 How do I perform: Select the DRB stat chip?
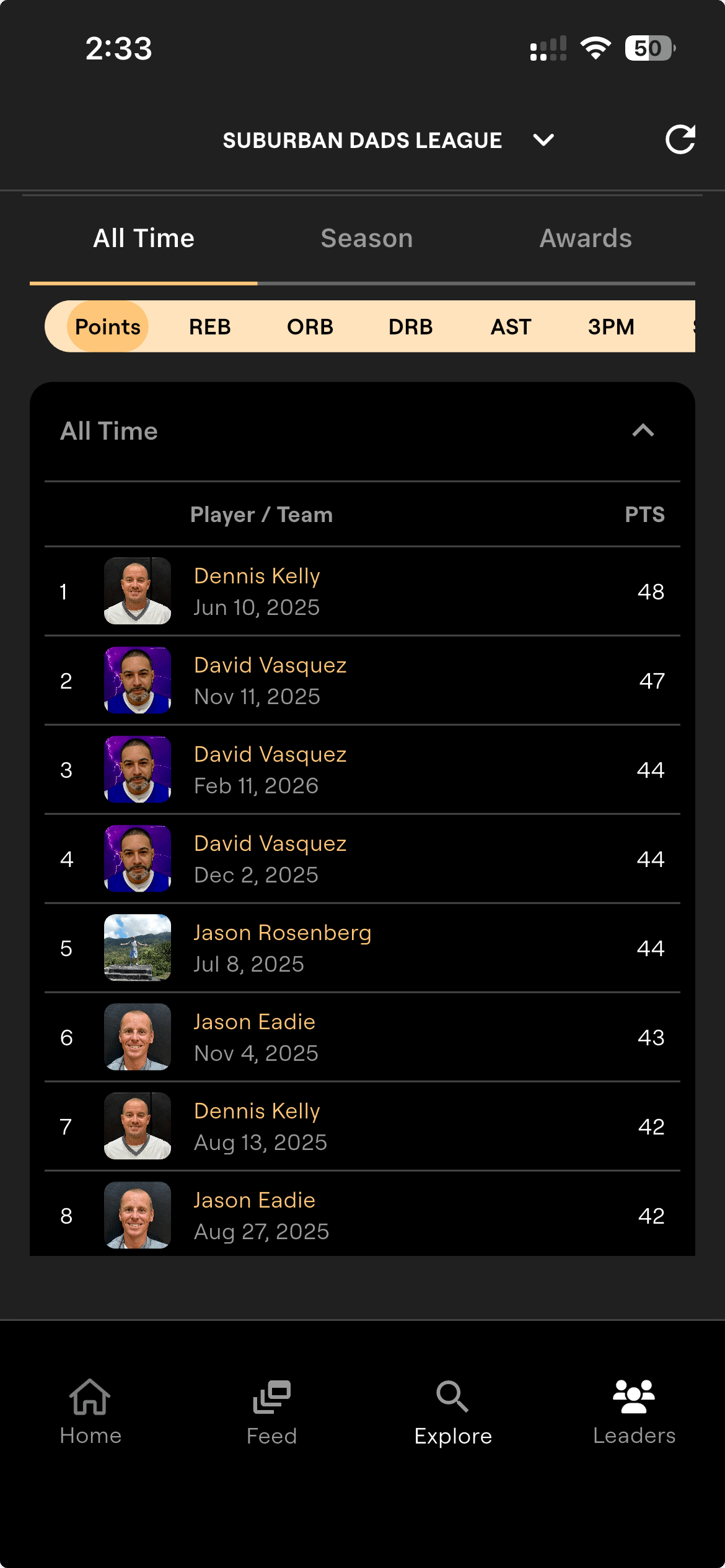(410, 327)
